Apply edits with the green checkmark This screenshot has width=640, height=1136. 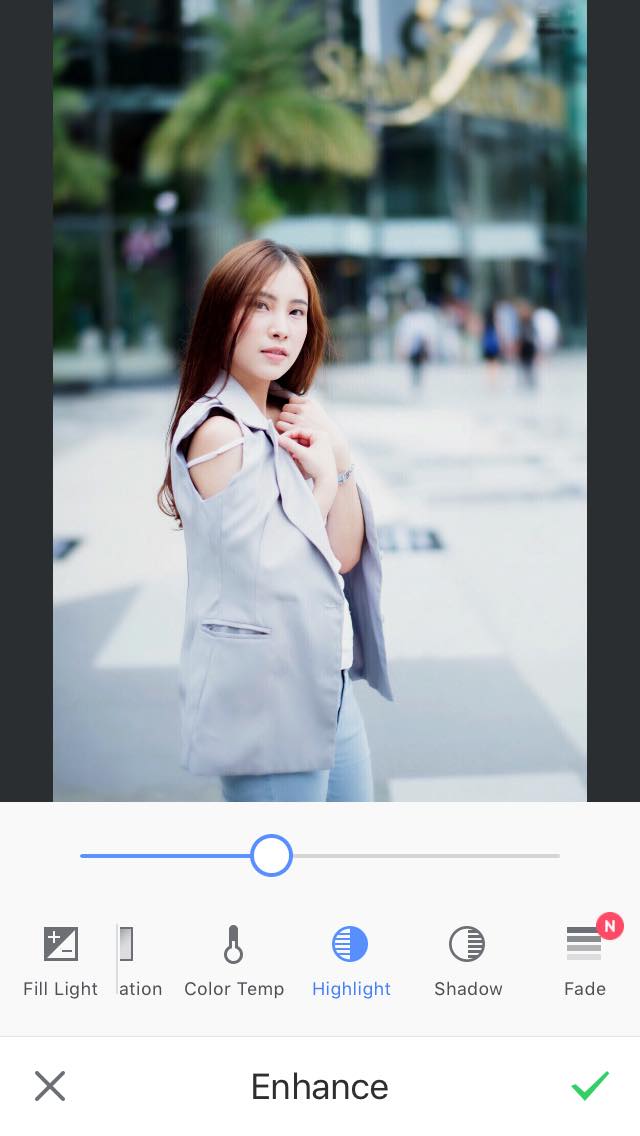590,1086
